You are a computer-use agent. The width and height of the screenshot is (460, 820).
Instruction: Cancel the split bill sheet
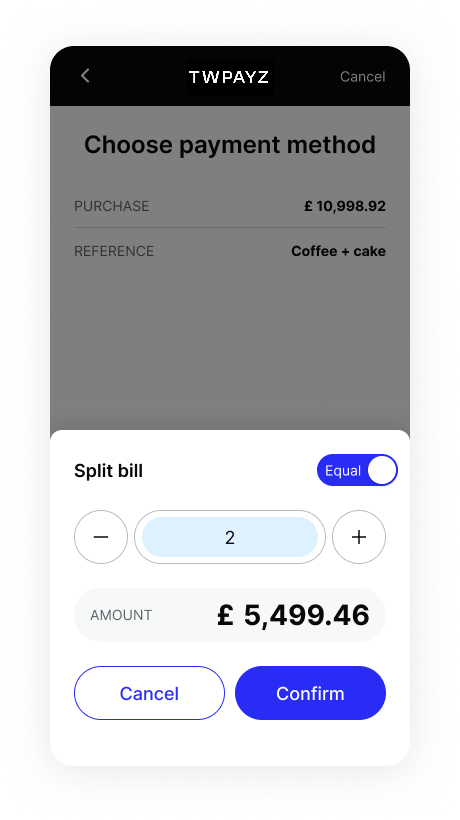(150, 693)
